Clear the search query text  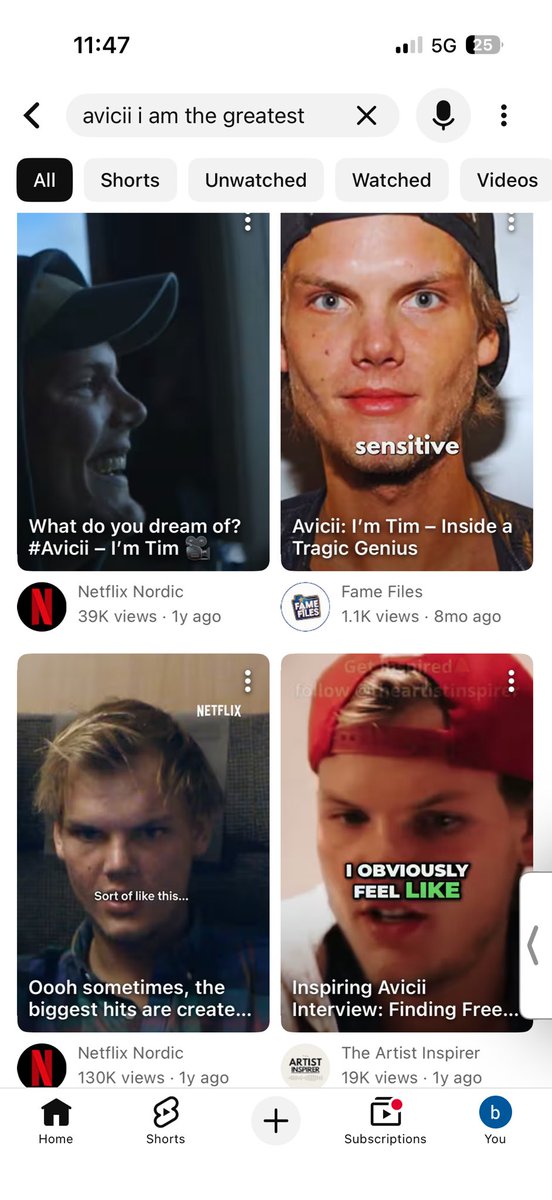(367, 116)
